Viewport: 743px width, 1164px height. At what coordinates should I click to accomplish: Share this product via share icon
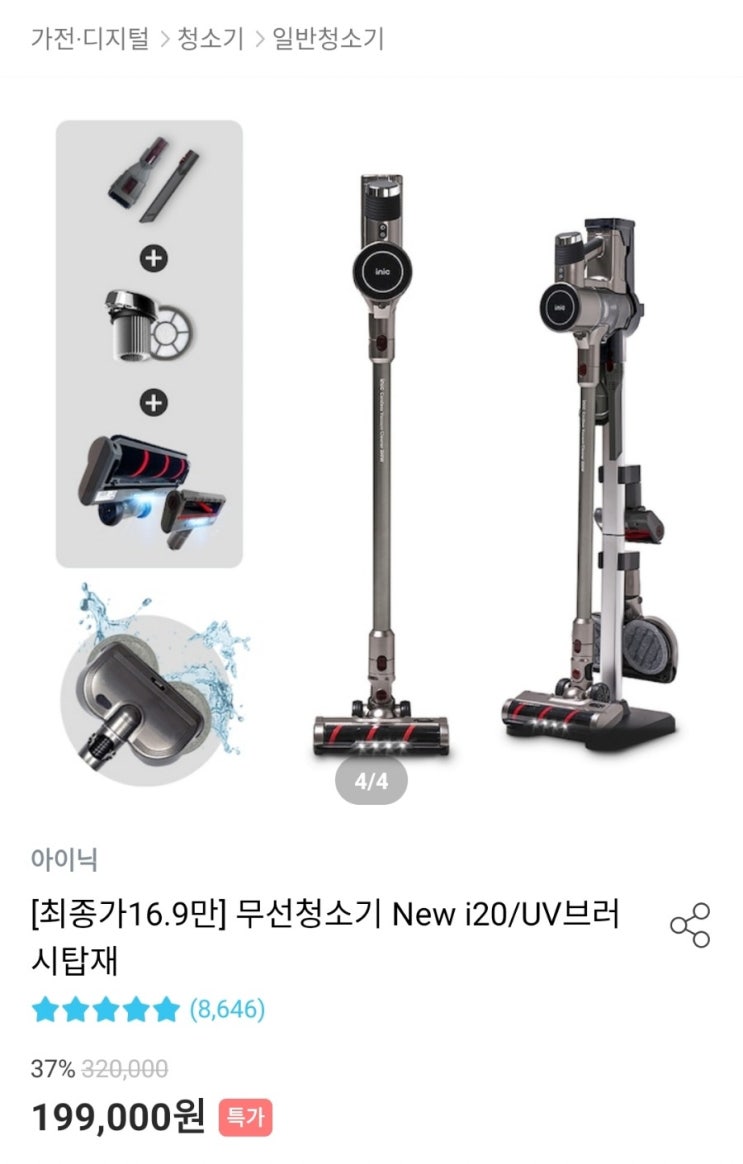[690, 925]
